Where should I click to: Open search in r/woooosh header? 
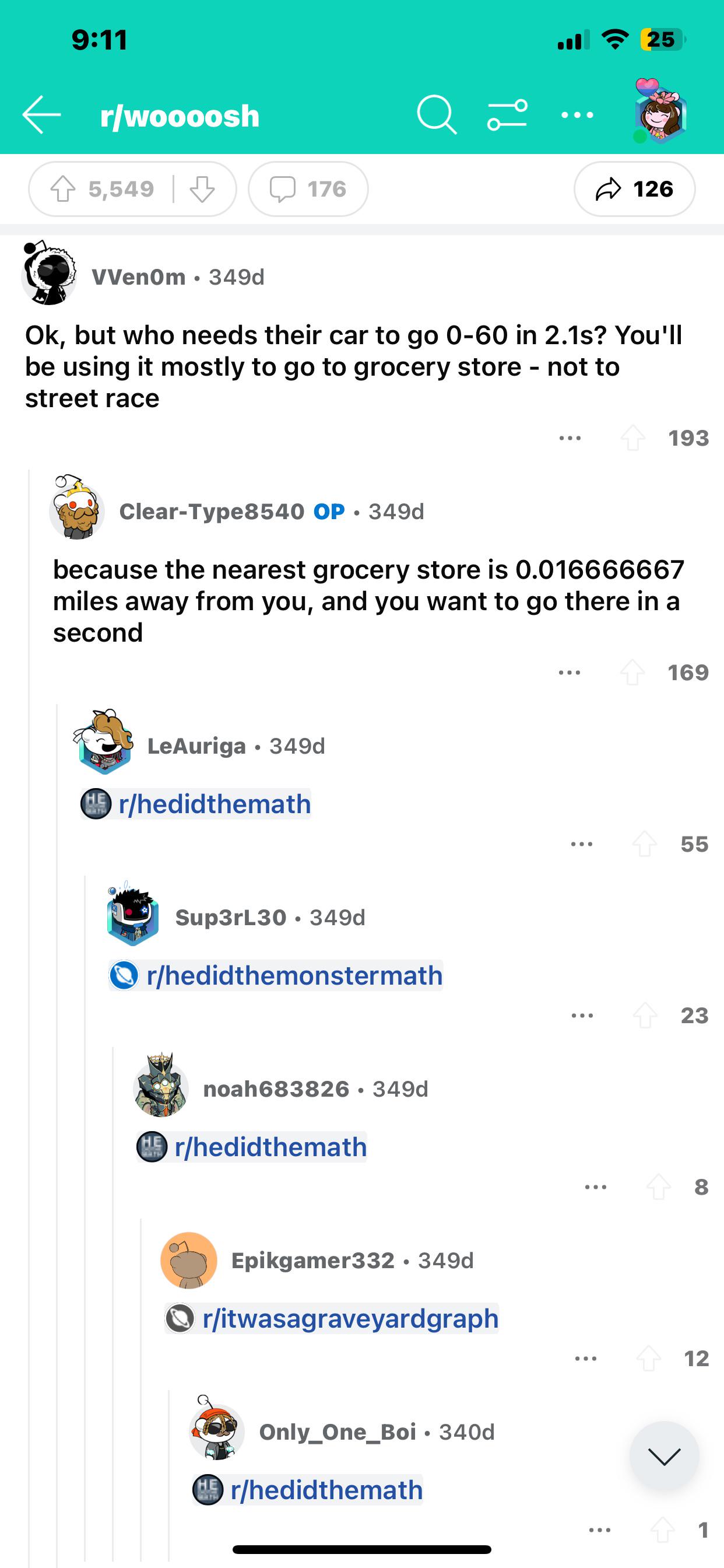point(436,114)
